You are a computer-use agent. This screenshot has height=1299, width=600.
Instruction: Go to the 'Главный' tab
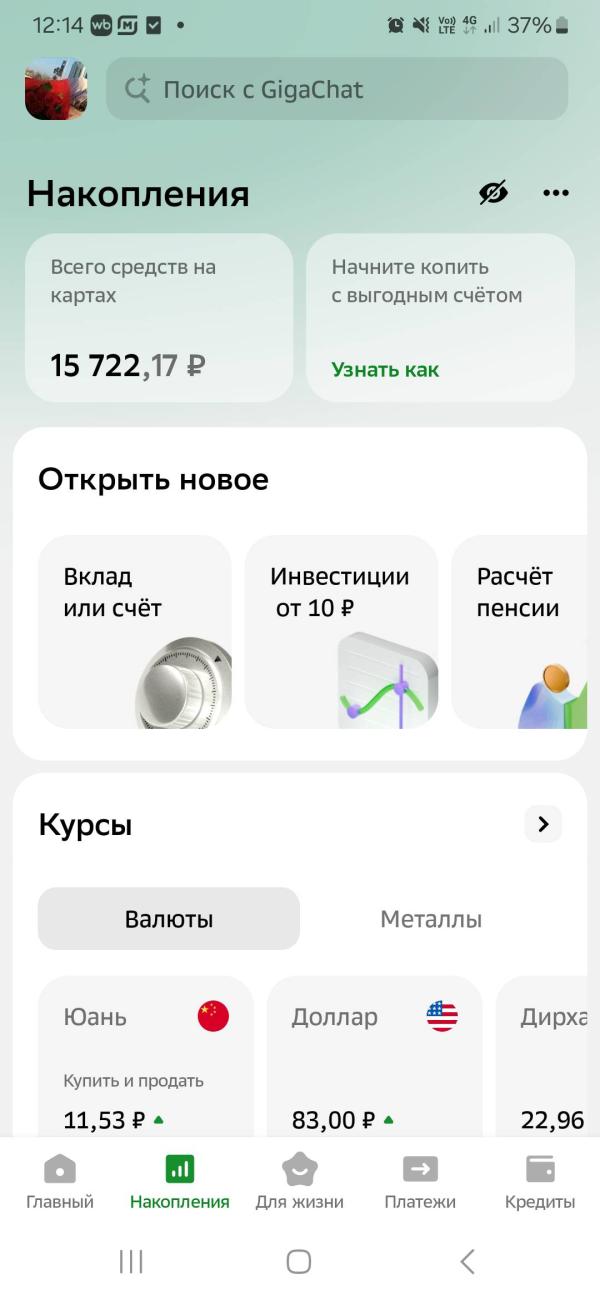pos(60,1182)
